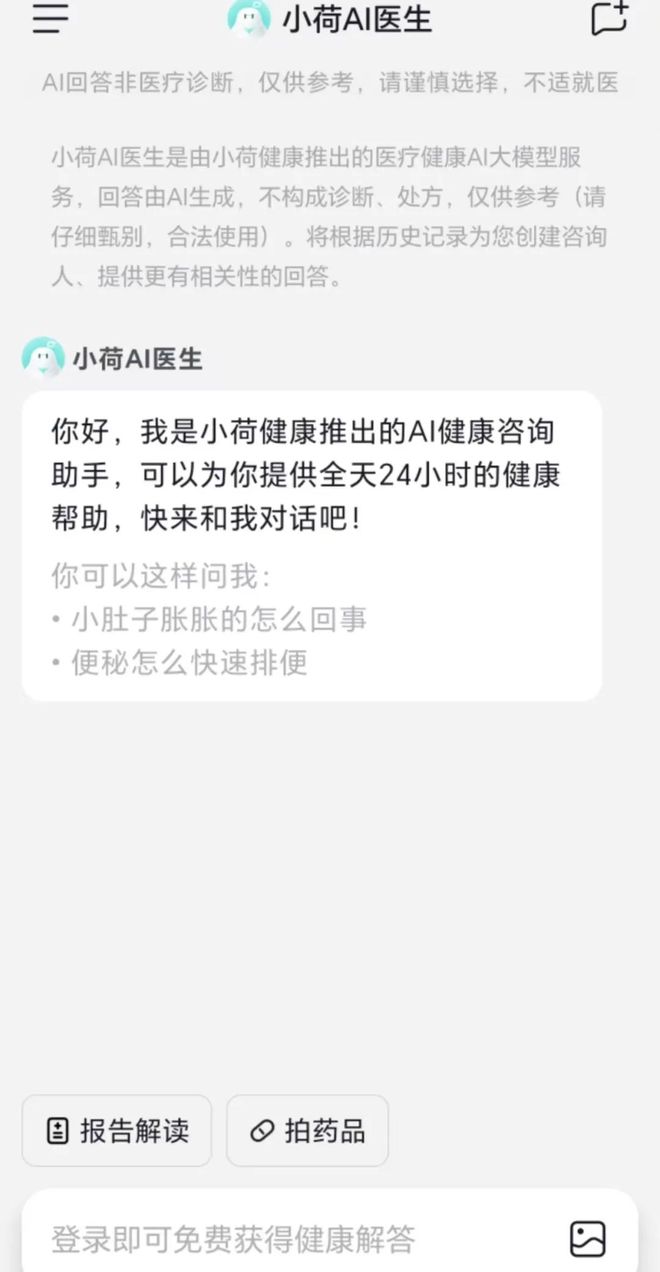
Task: Start a new chat conversation
Action: (608, 18)
